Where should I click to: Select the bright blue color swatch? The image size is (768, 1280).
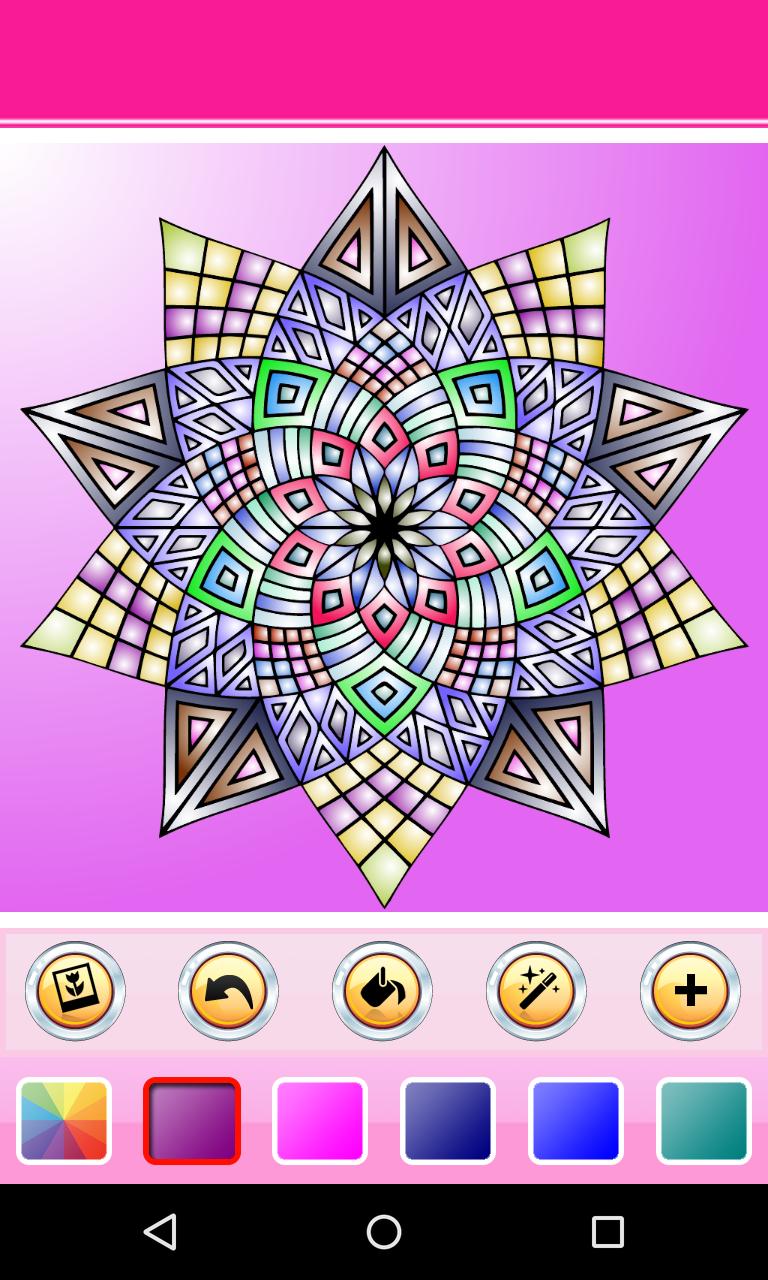tap(576, 1121)
